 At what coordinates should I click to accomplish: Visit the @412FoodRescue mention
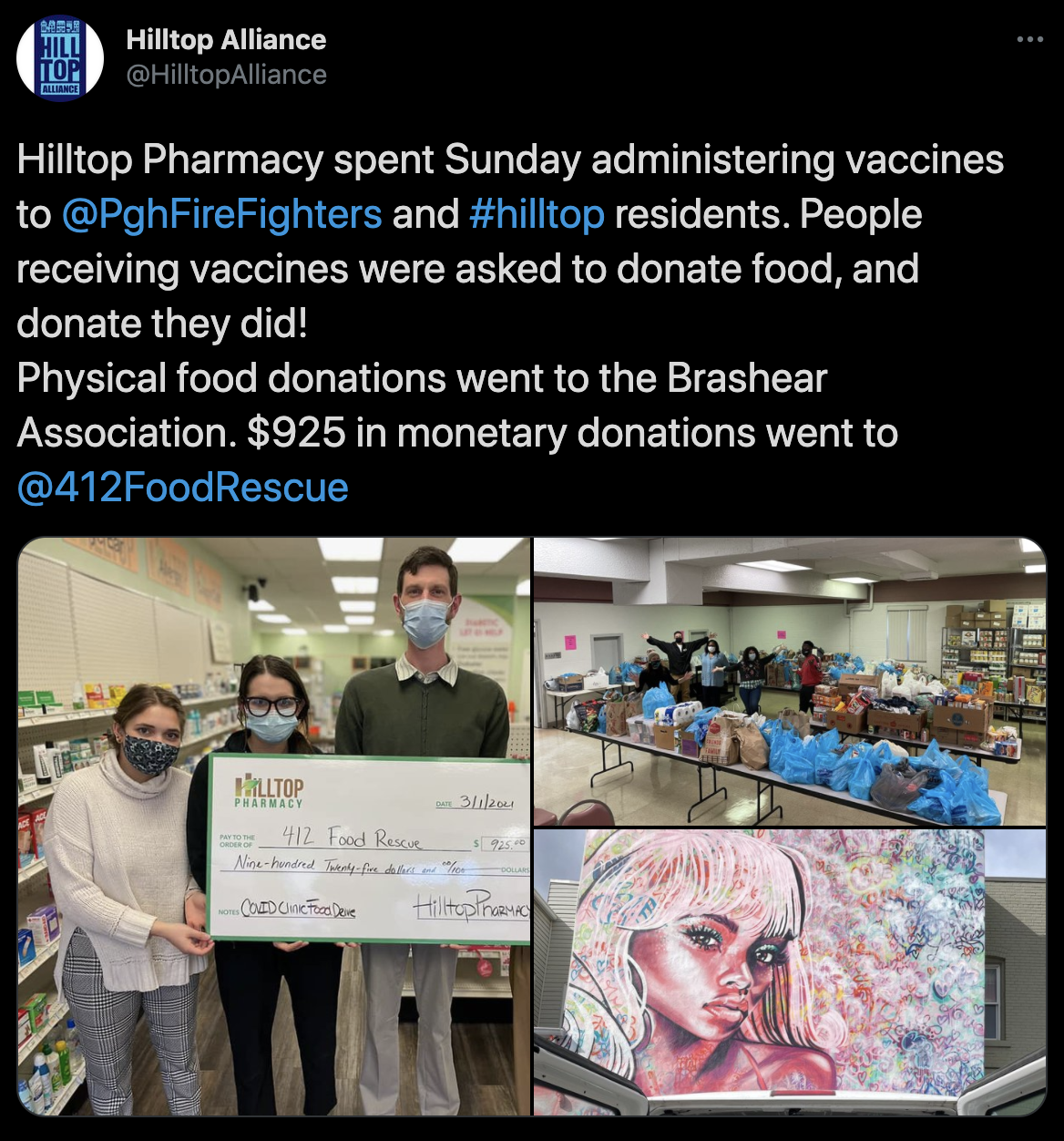(182, 488)
